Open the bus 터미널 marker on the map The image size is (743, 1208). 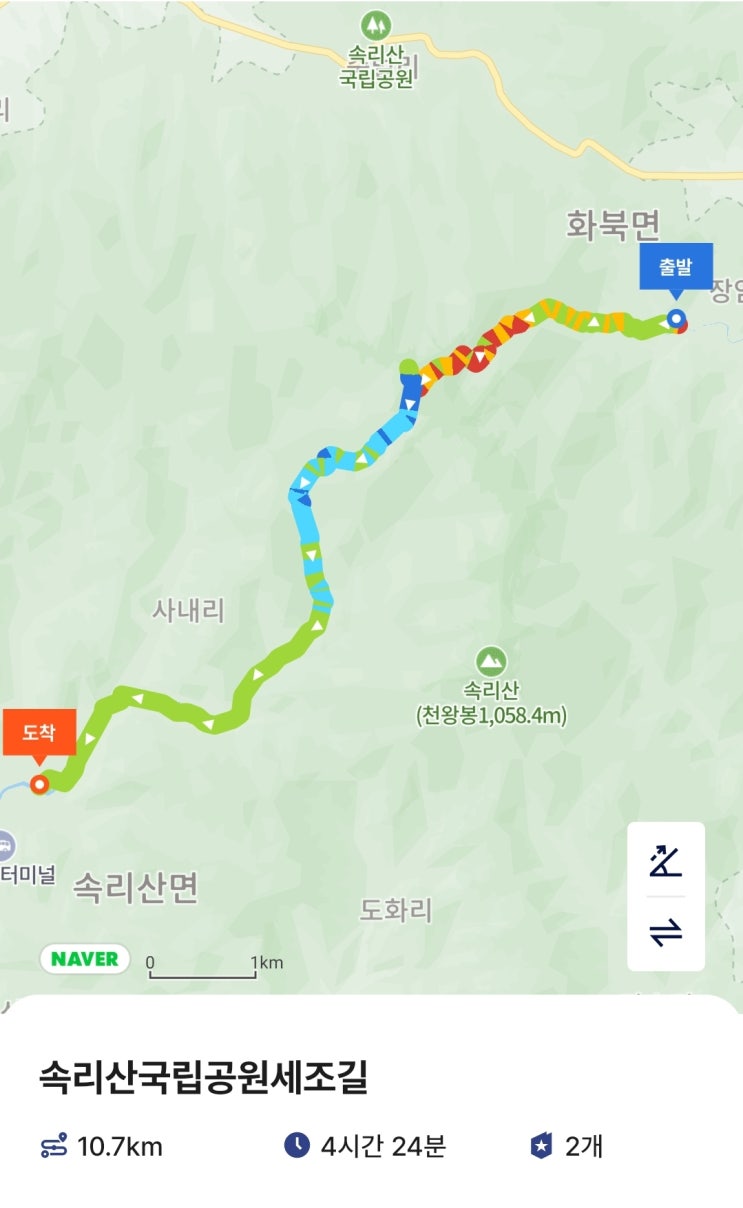6,845
